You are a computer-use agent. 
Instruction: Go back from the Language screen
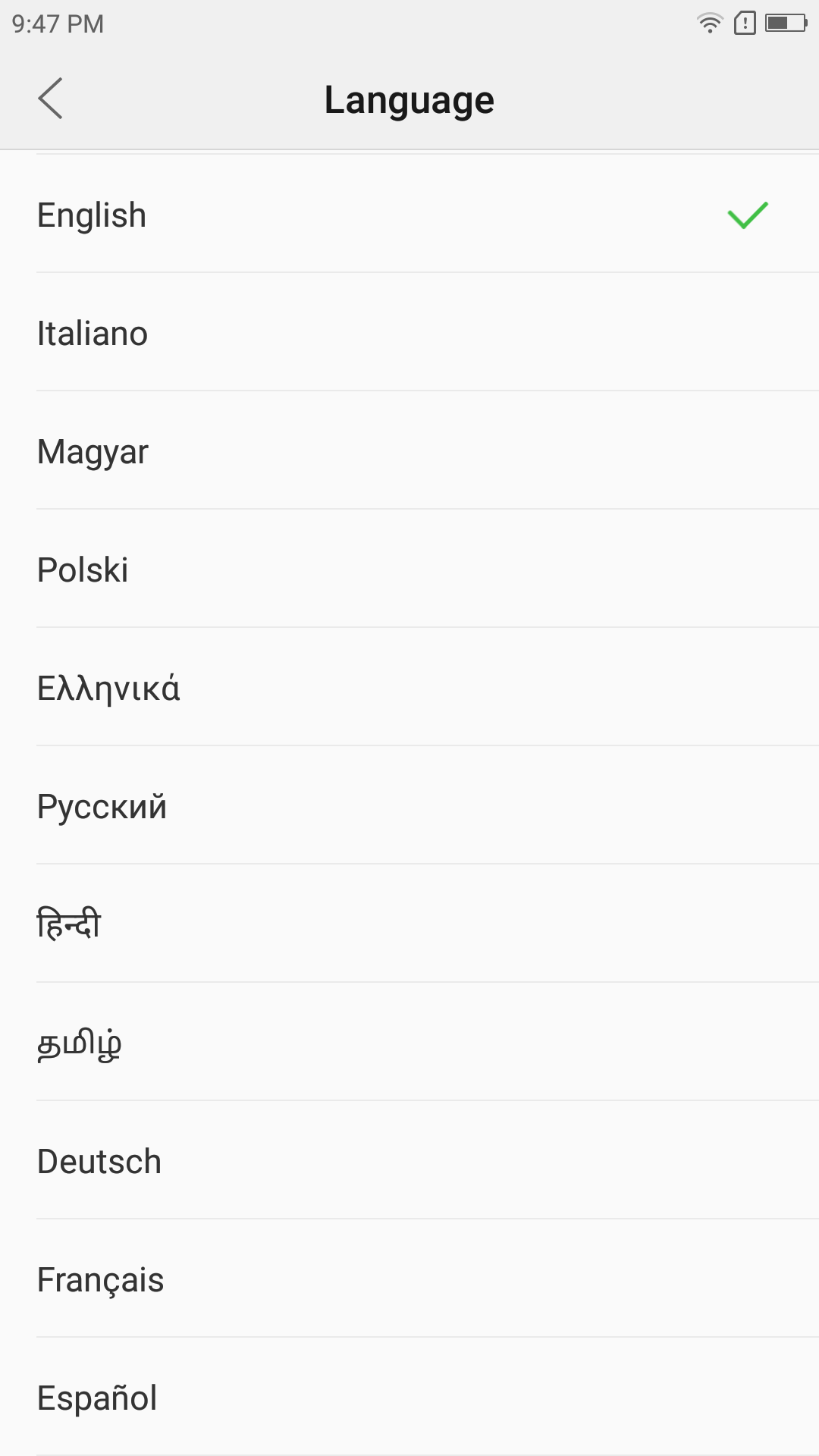click(50, 99)
